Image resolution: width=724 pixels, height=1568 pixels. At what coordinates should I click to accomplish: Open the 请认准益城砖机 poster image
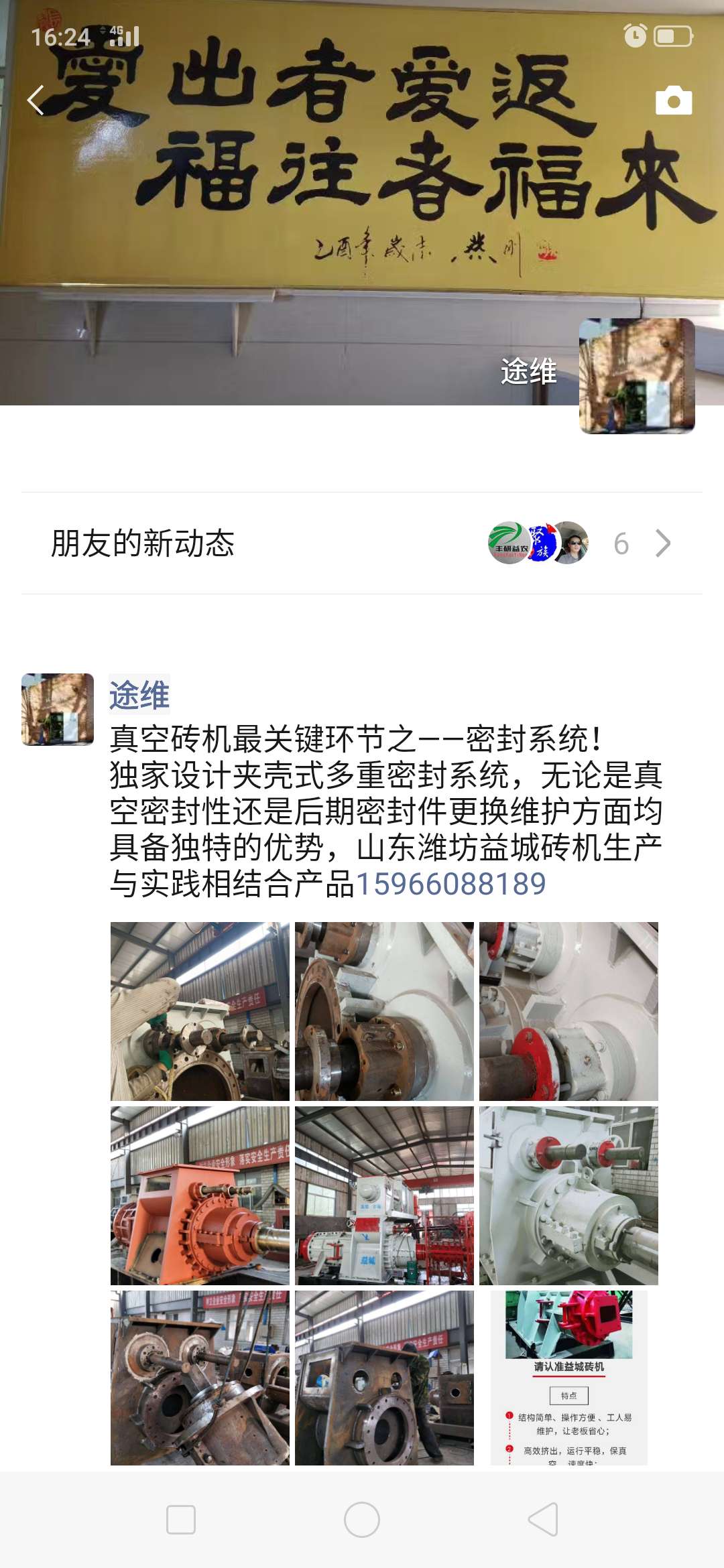[568, 1377]
